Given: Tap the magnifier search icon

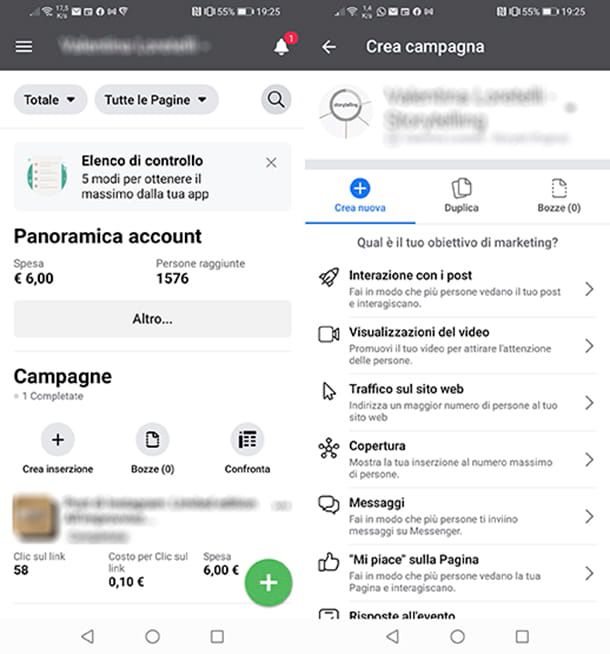Looking at the screenshot, I should point(276,99).
